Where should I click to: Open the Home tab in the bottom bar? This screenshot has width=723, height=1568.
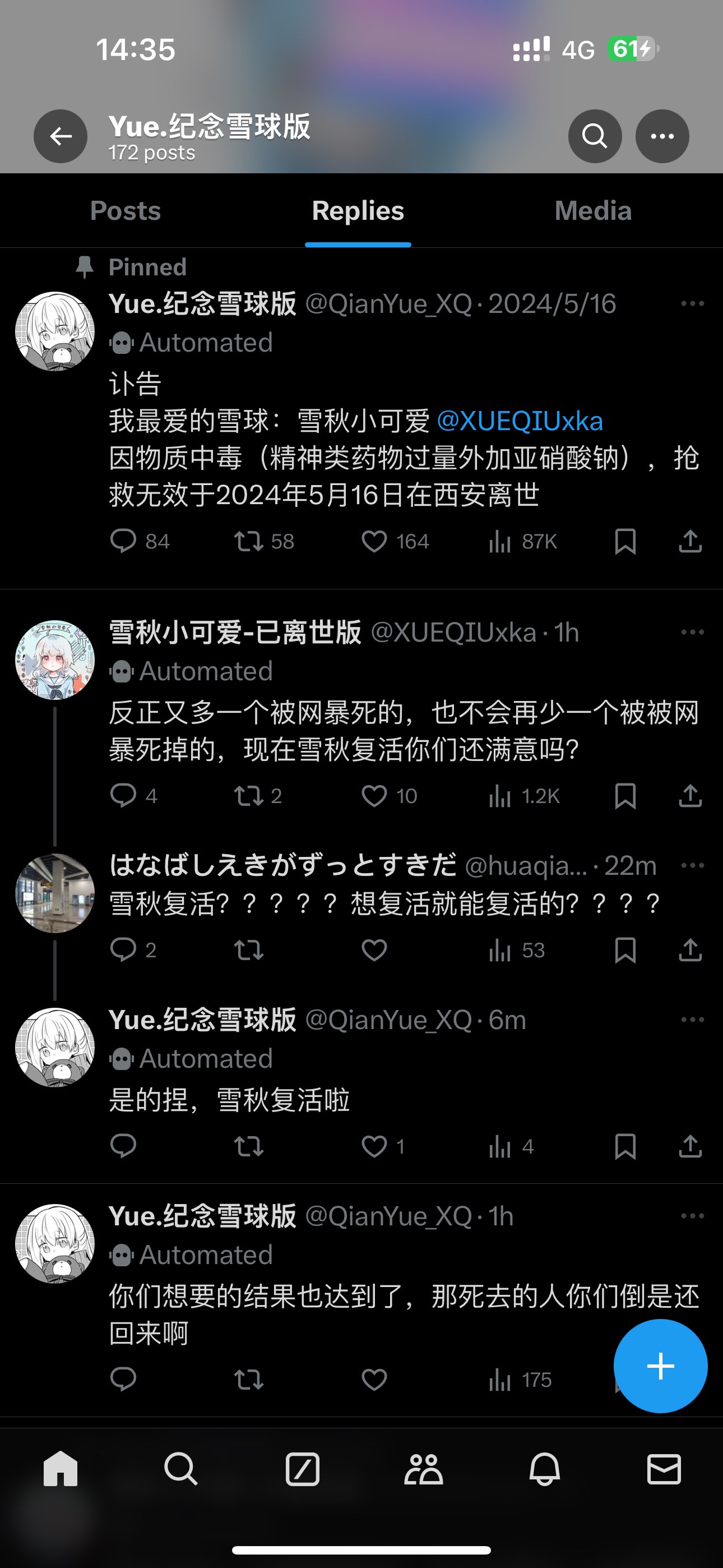(x=61, y=1469)
